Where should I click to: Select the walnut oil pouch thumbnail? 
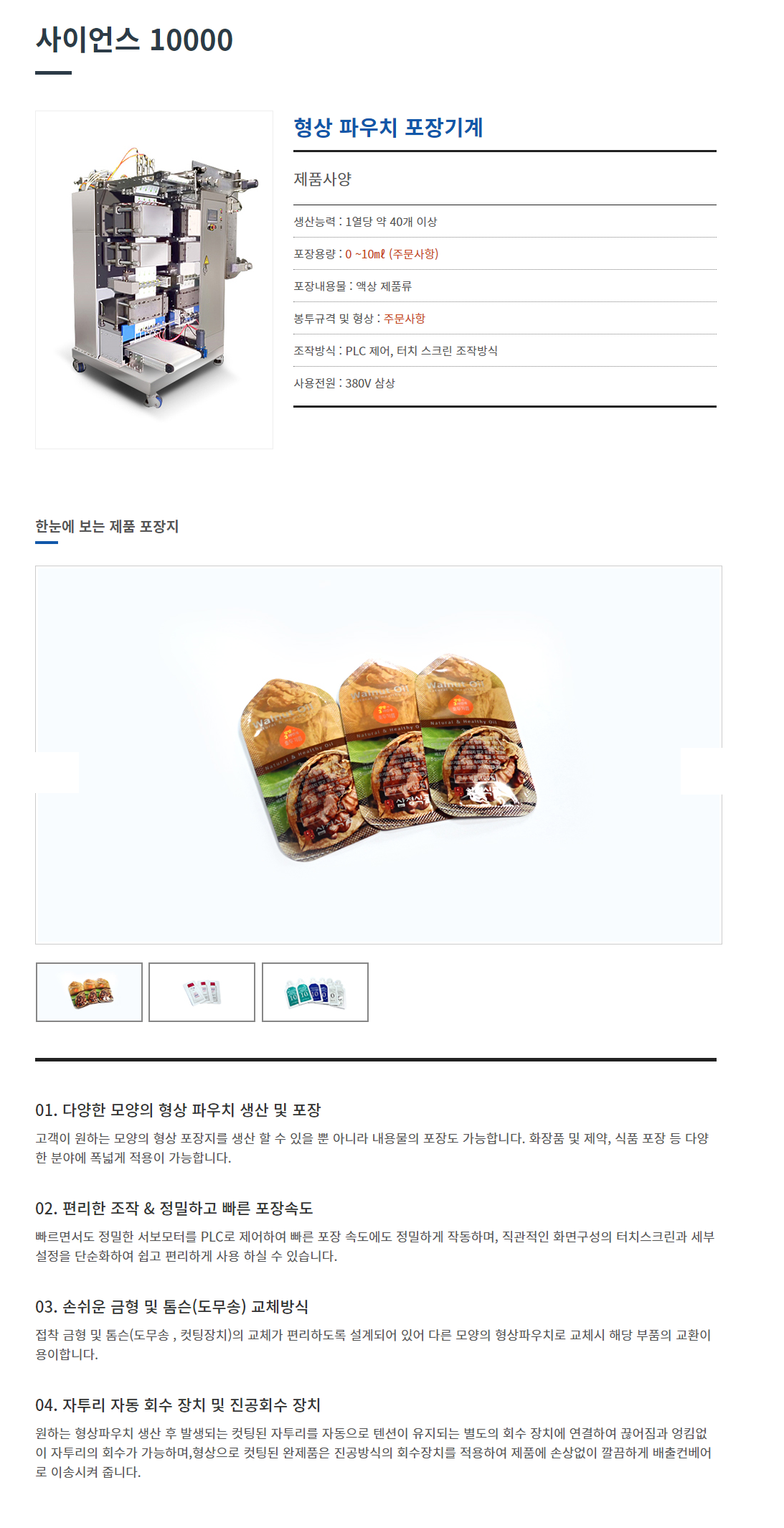tap(89, 992)
